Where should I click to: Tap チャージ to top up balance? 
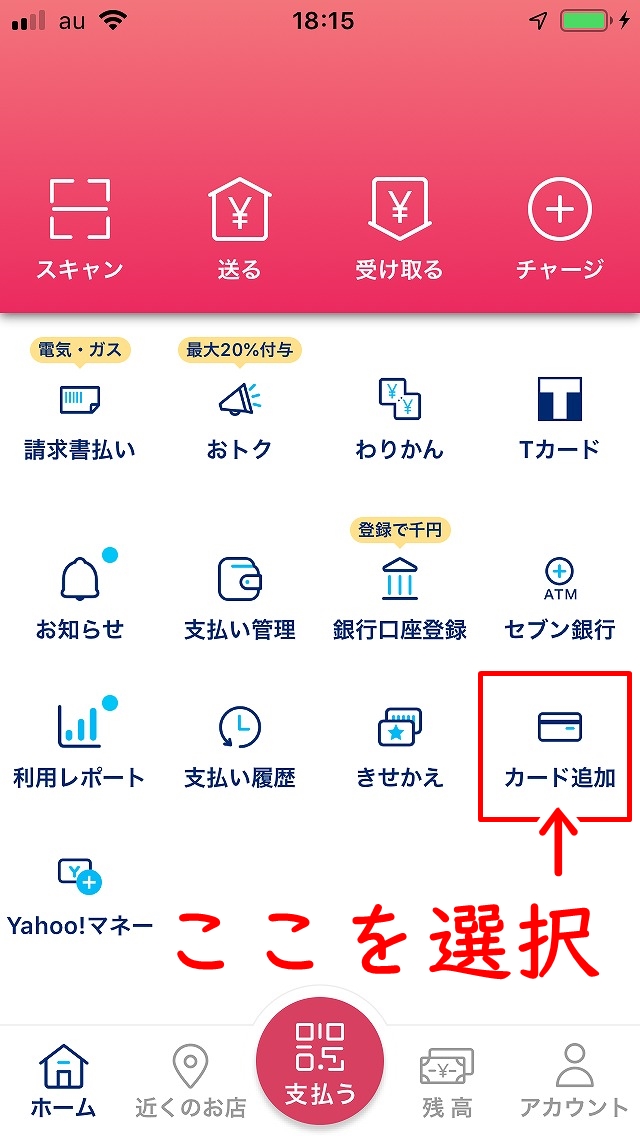click(560, 229)
